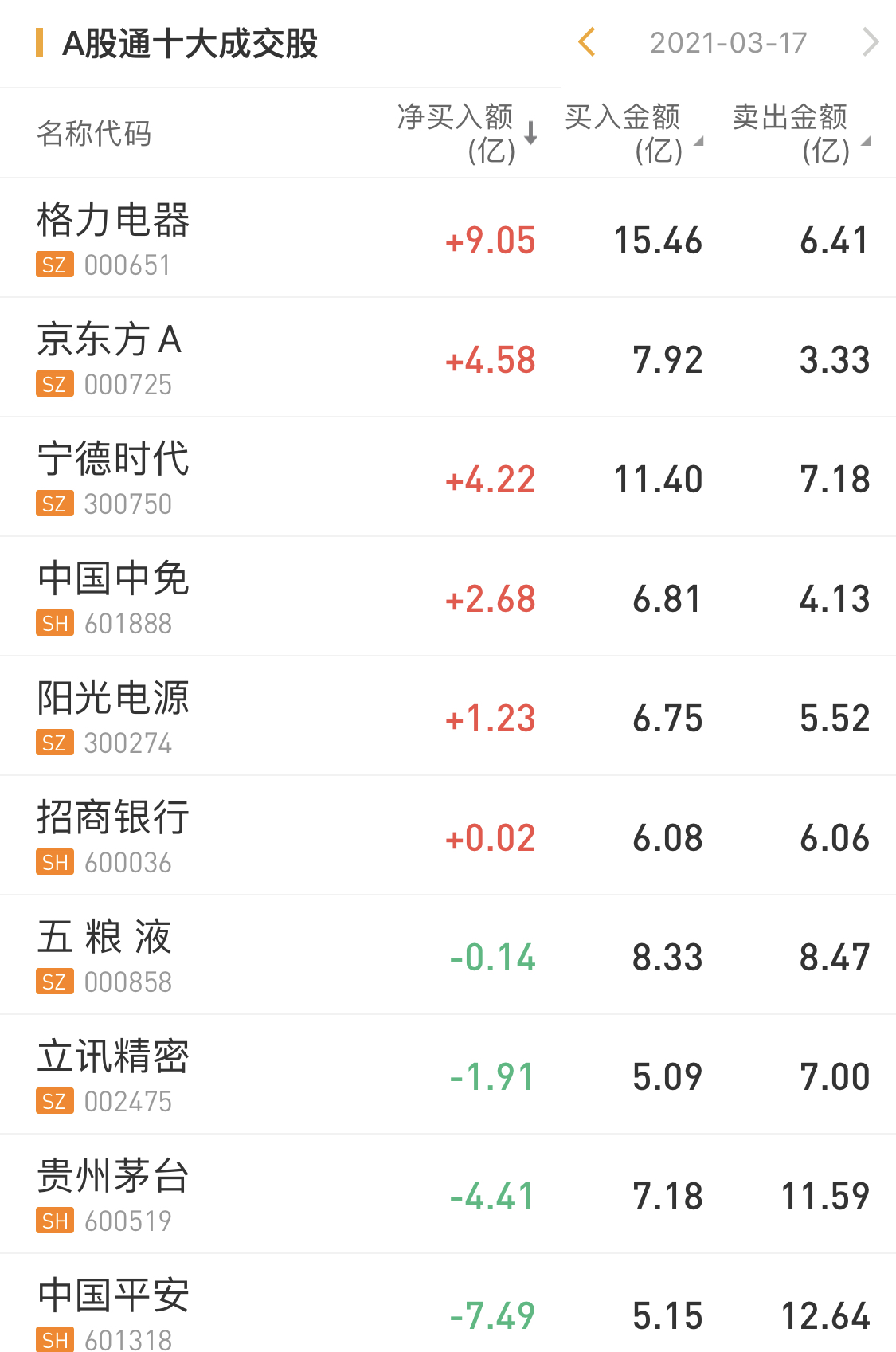Go to the next trading date
Viewport: 896px width, 1352px height.
tap(870, 42)
